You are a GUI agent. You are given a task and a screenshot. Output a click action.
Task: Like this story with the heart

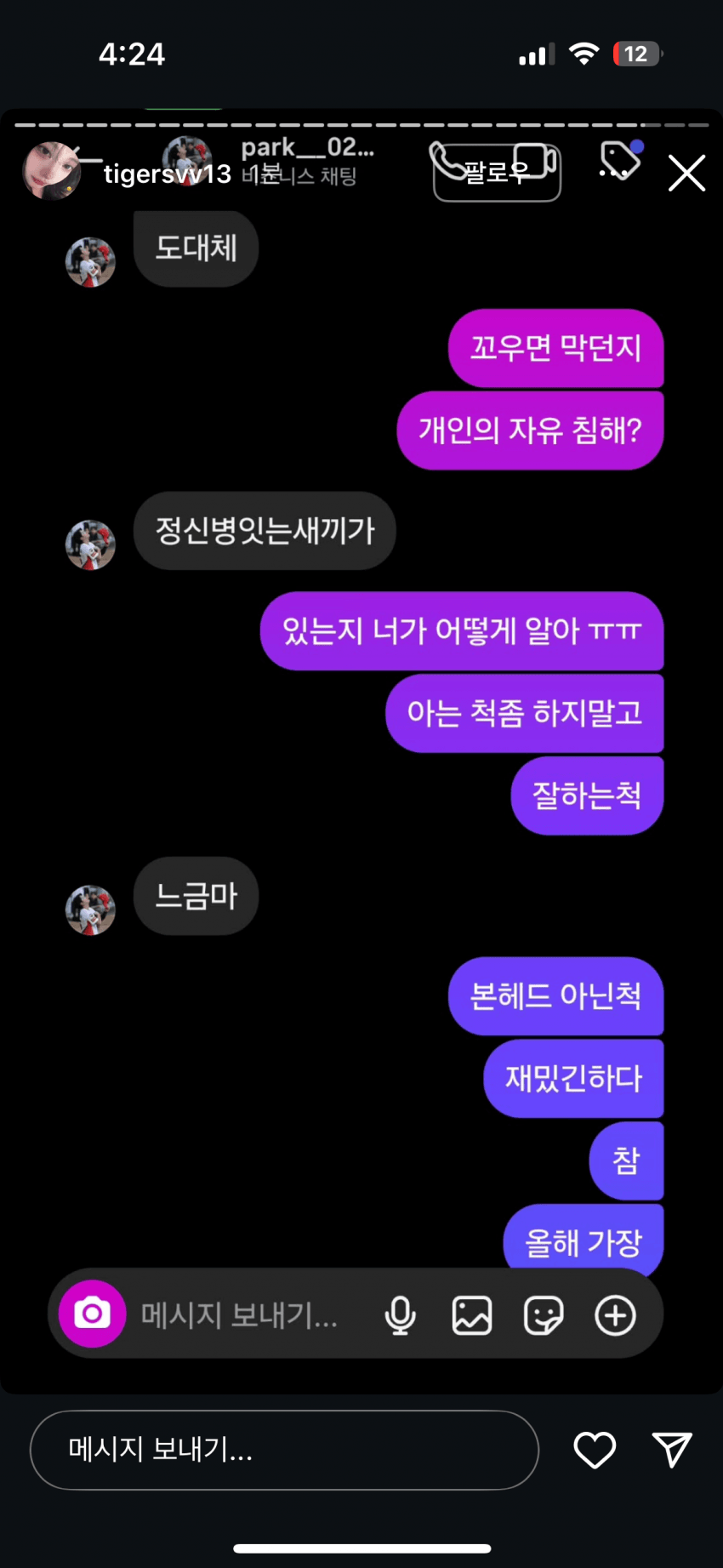pos(595,1450)
